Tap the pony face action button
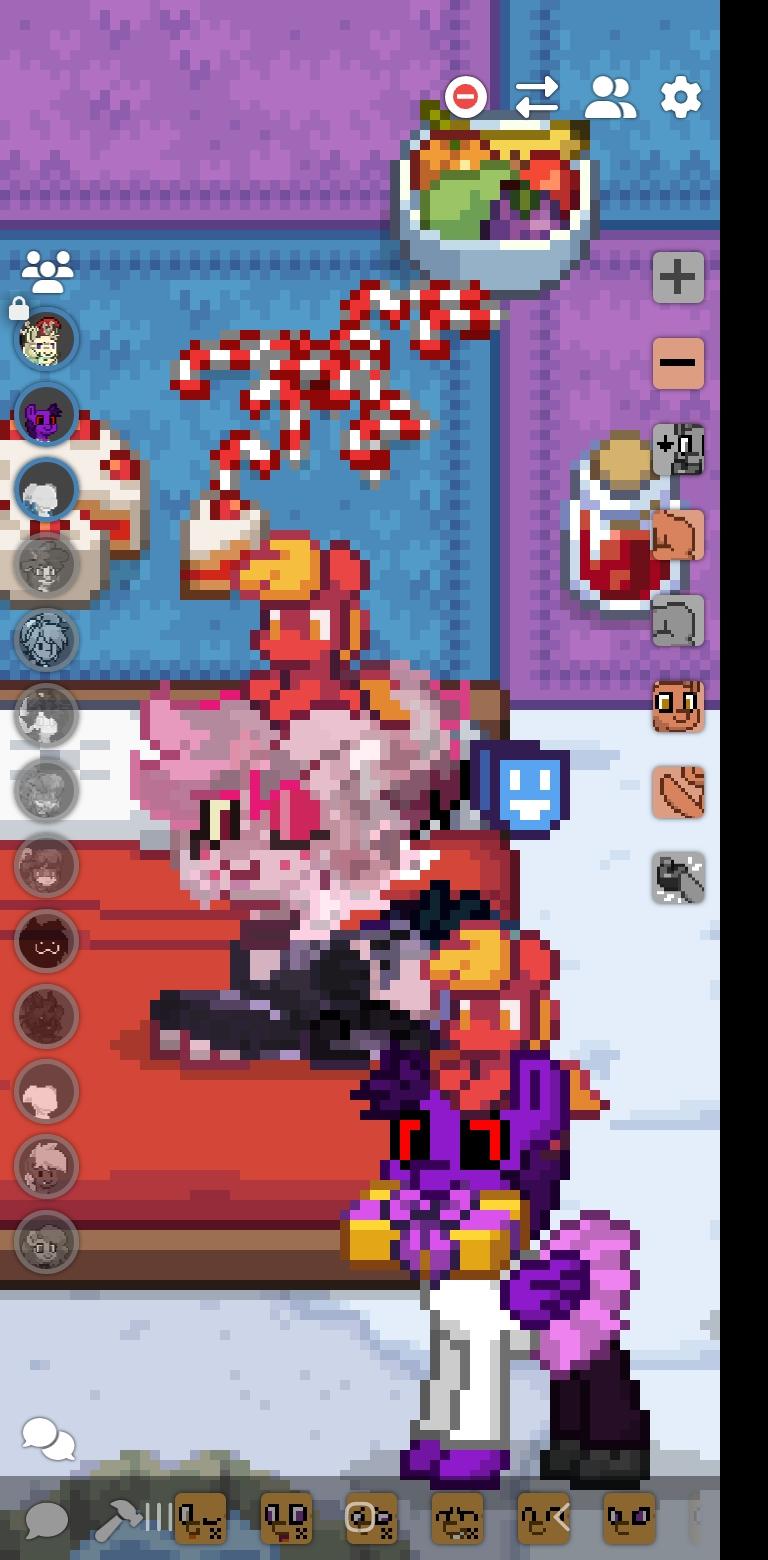Viewport: 768px width, 1560px height. tap(678, 706)
